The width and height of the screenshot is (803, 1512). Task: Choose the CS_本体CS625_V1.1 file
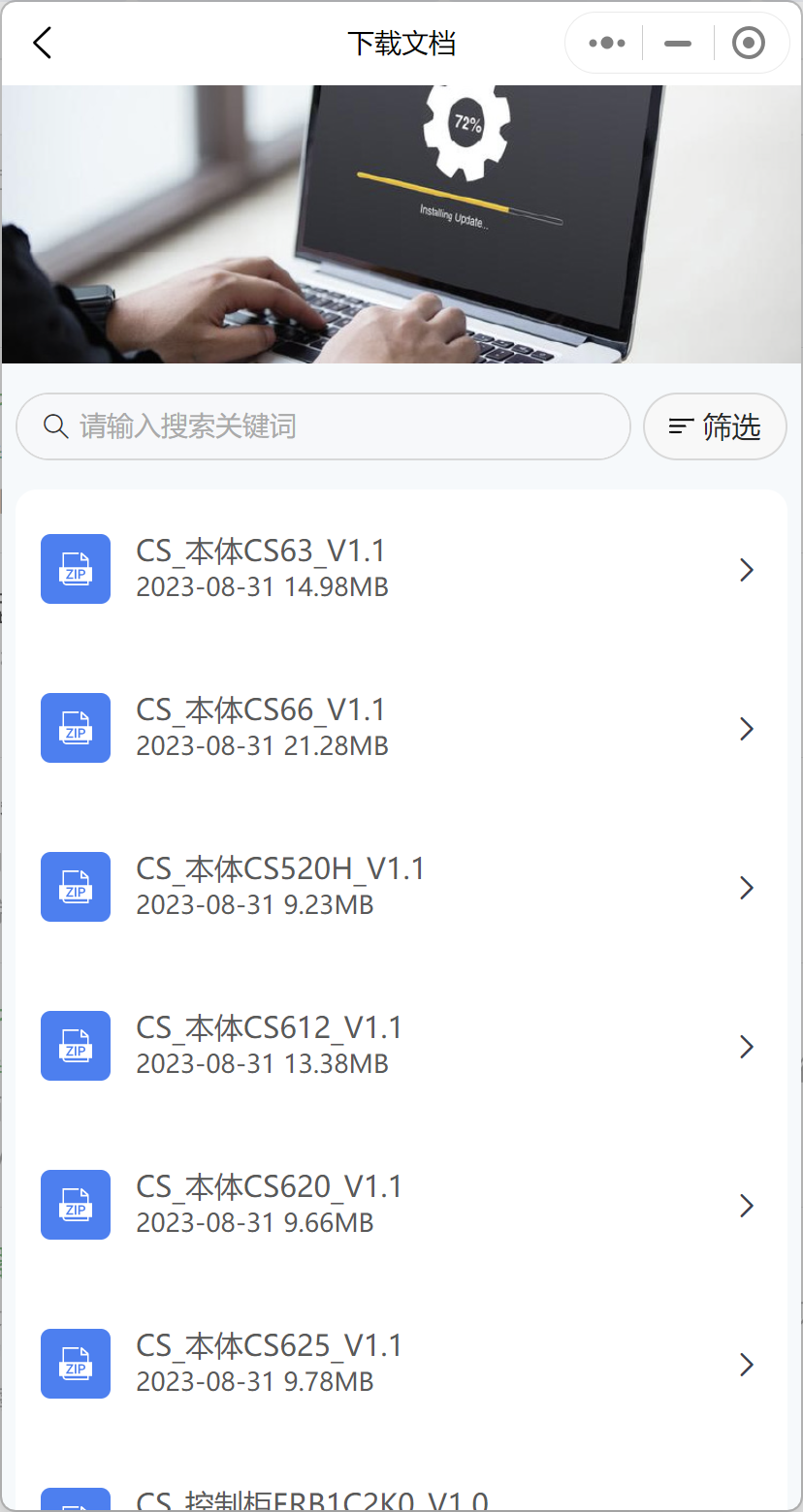click(400, 1364)
